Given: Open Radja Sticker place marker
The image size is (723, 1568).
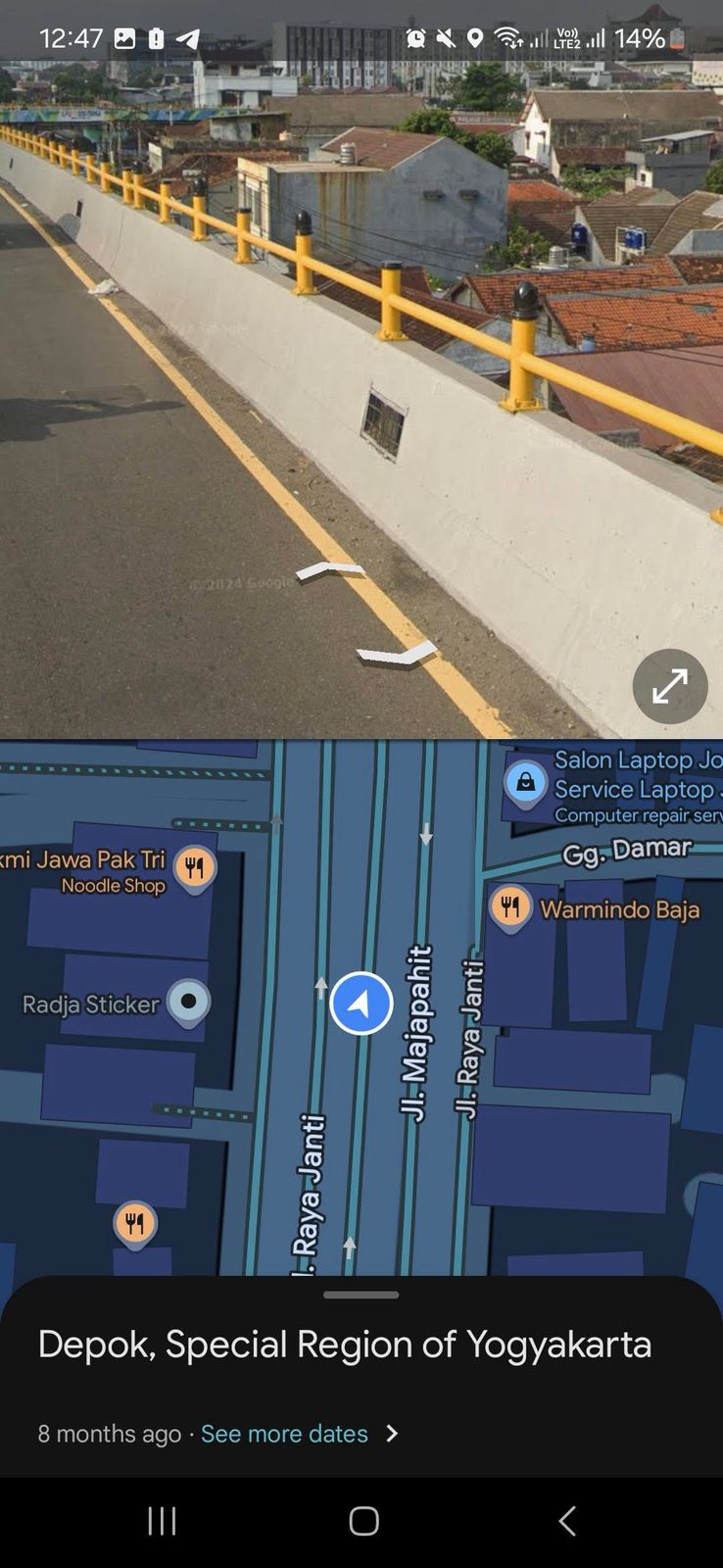Looking at the screenshot, I should pyautogui.click(x=188, y=1002).
